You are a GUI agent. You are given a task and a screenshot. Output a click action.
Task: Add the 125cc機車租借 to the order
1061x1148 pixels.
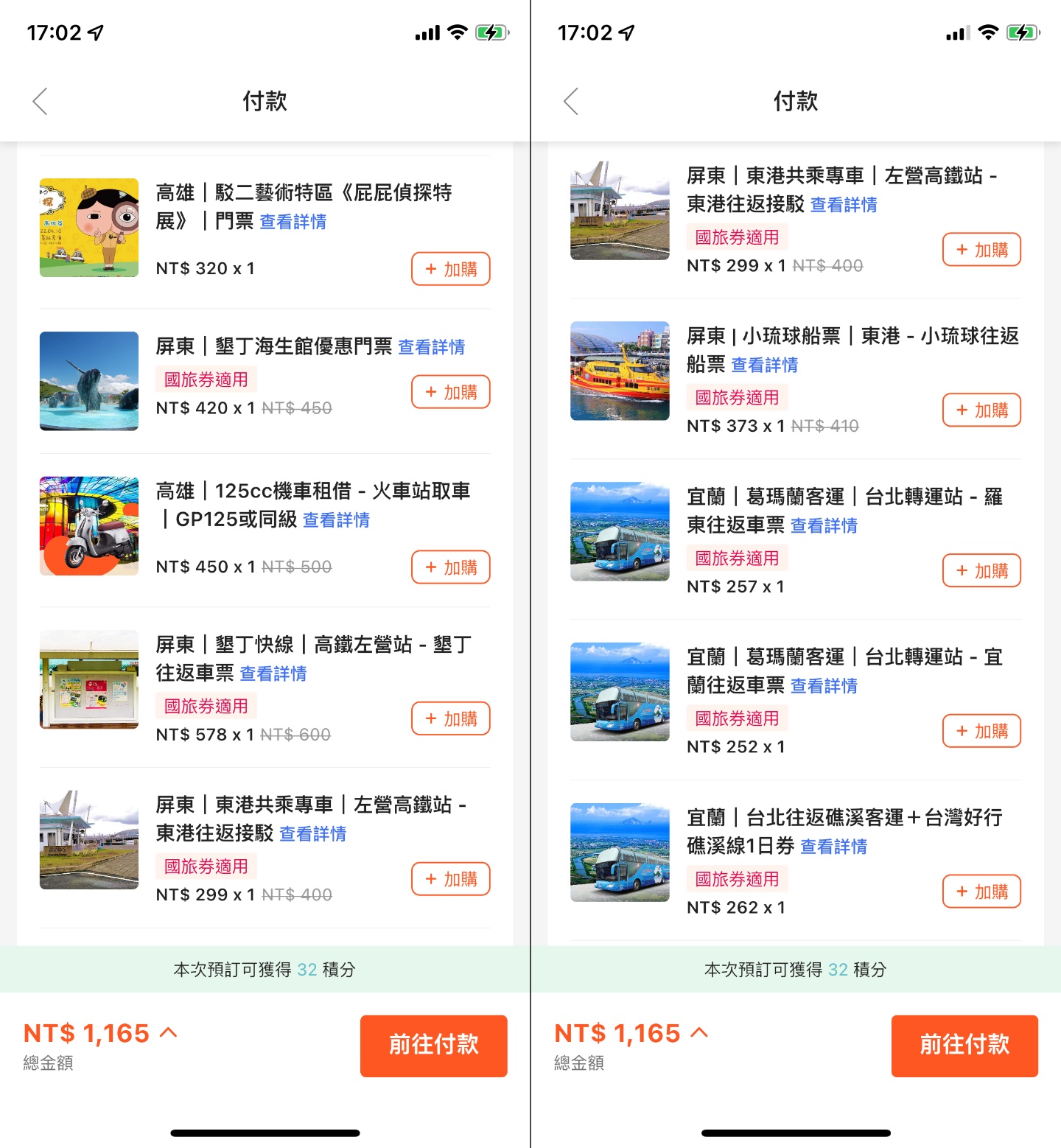tap(450, 567)
